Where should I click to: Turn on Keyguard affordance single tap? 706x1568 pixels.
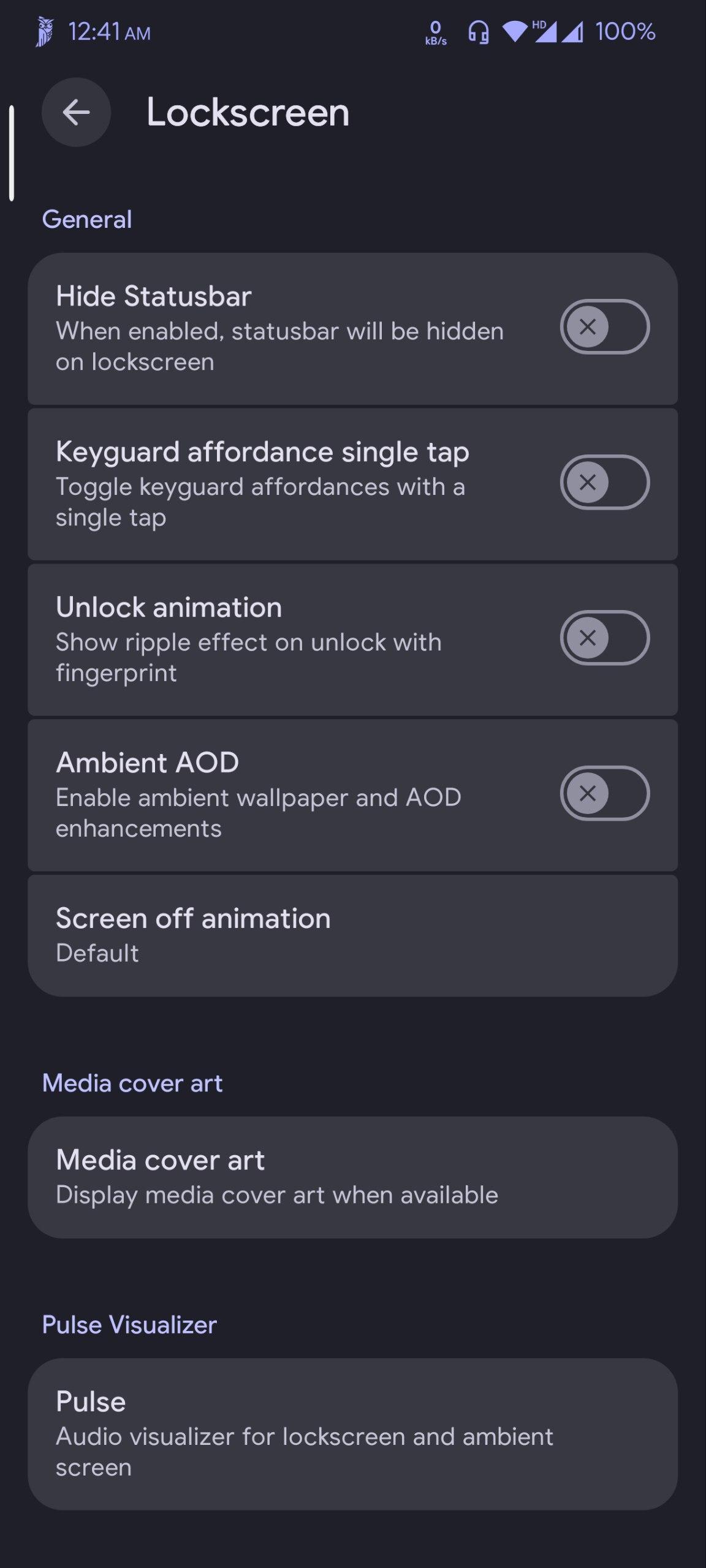(x=604, y=483)
